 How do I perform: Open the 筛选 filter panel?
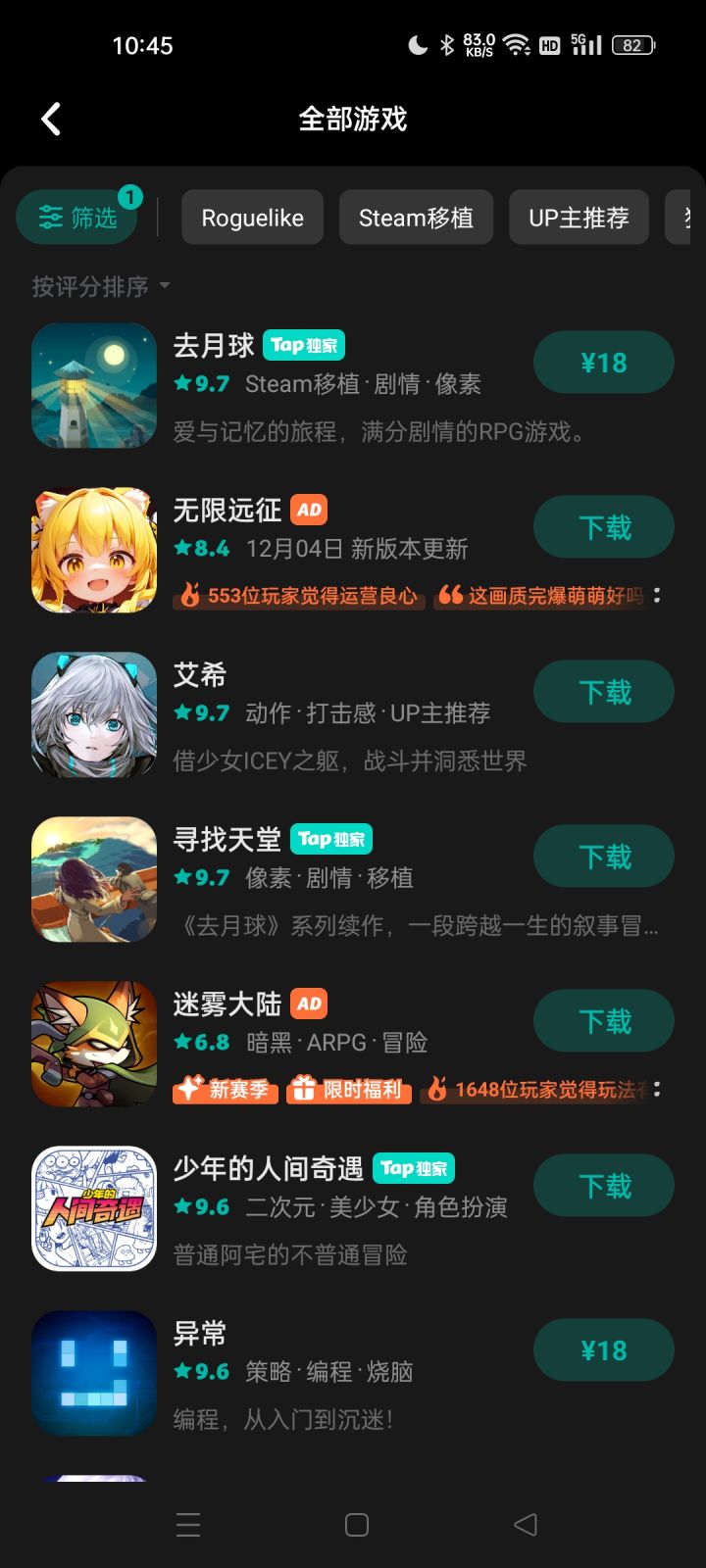77,217
